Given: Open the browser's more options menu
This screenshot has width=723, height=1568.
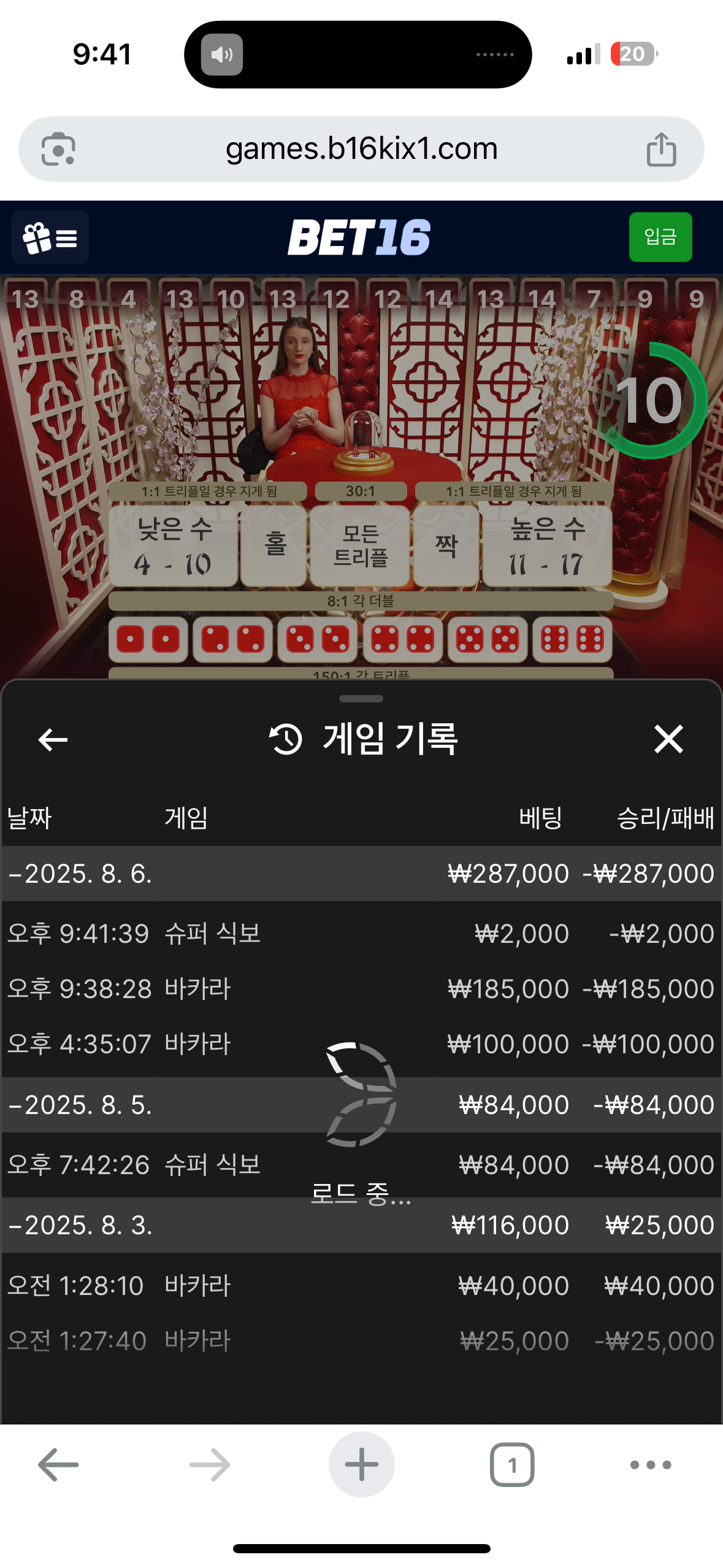Looking at the screenshot, I should click(x=650, y=1464).
